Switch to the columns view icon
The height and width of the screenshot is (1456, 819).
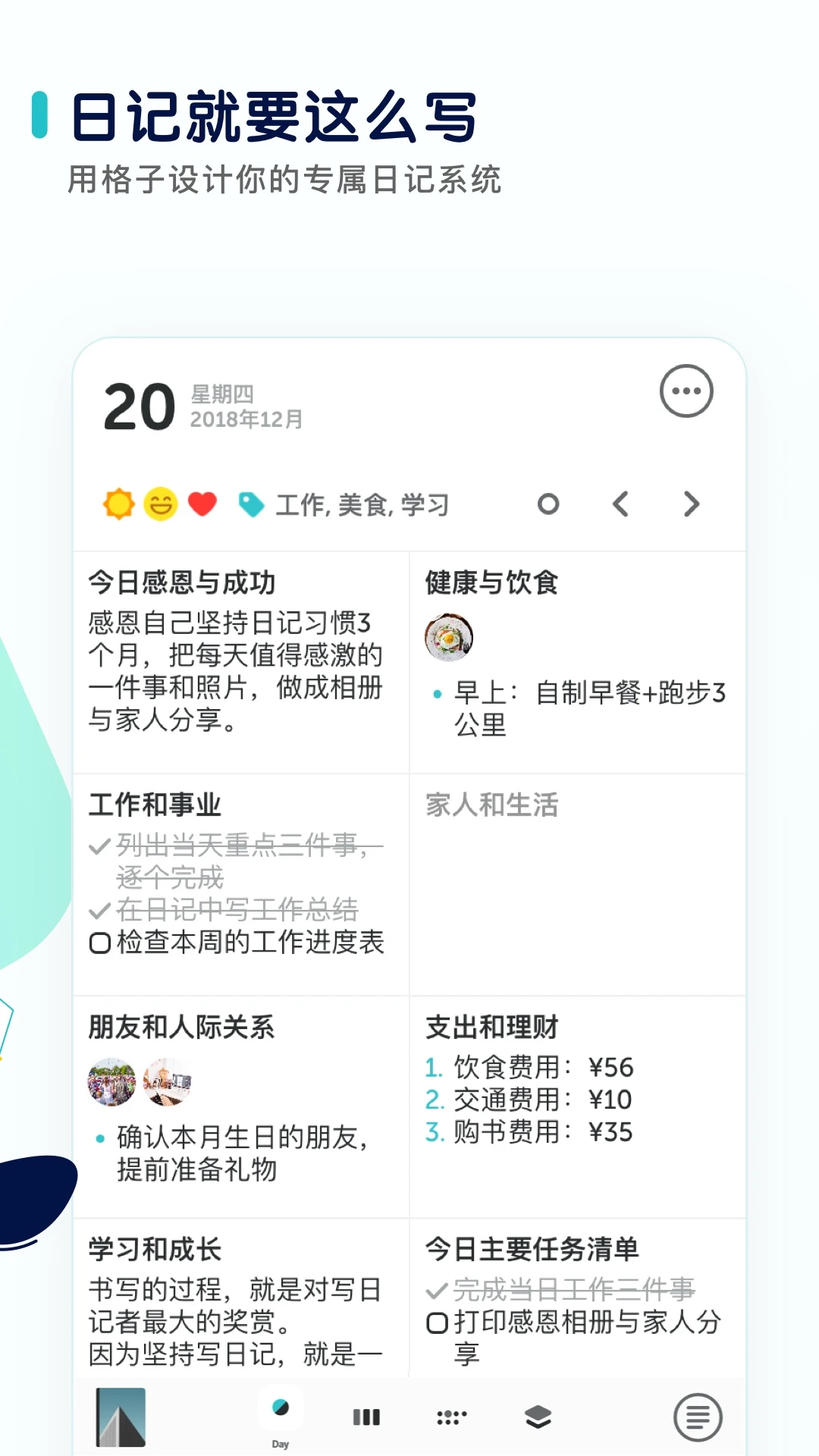pyautogui.click(x=366, y=1415)
